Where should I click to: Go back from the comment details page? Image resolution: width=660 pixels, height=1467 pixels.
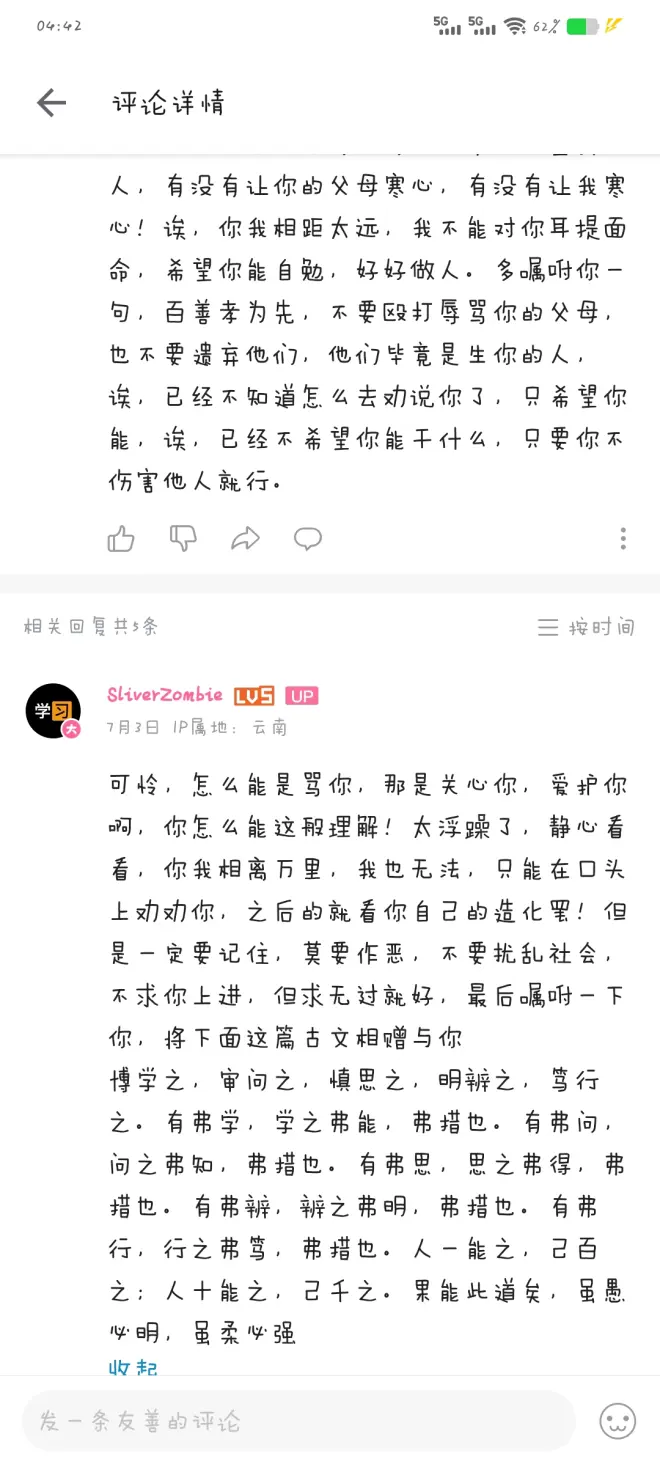point(51,102)
